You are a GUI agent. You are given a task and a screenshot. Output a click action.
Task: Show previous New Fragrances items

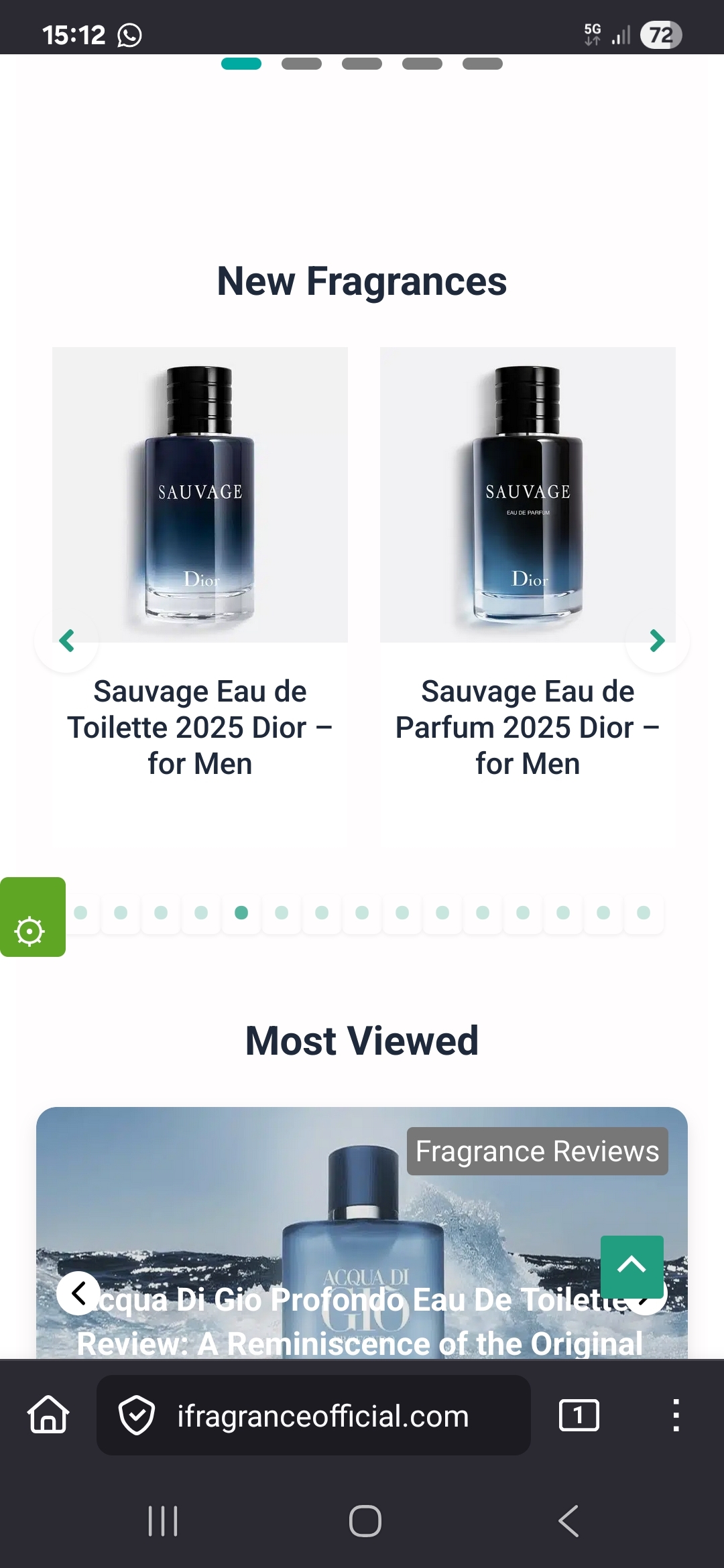coord(66,641)
